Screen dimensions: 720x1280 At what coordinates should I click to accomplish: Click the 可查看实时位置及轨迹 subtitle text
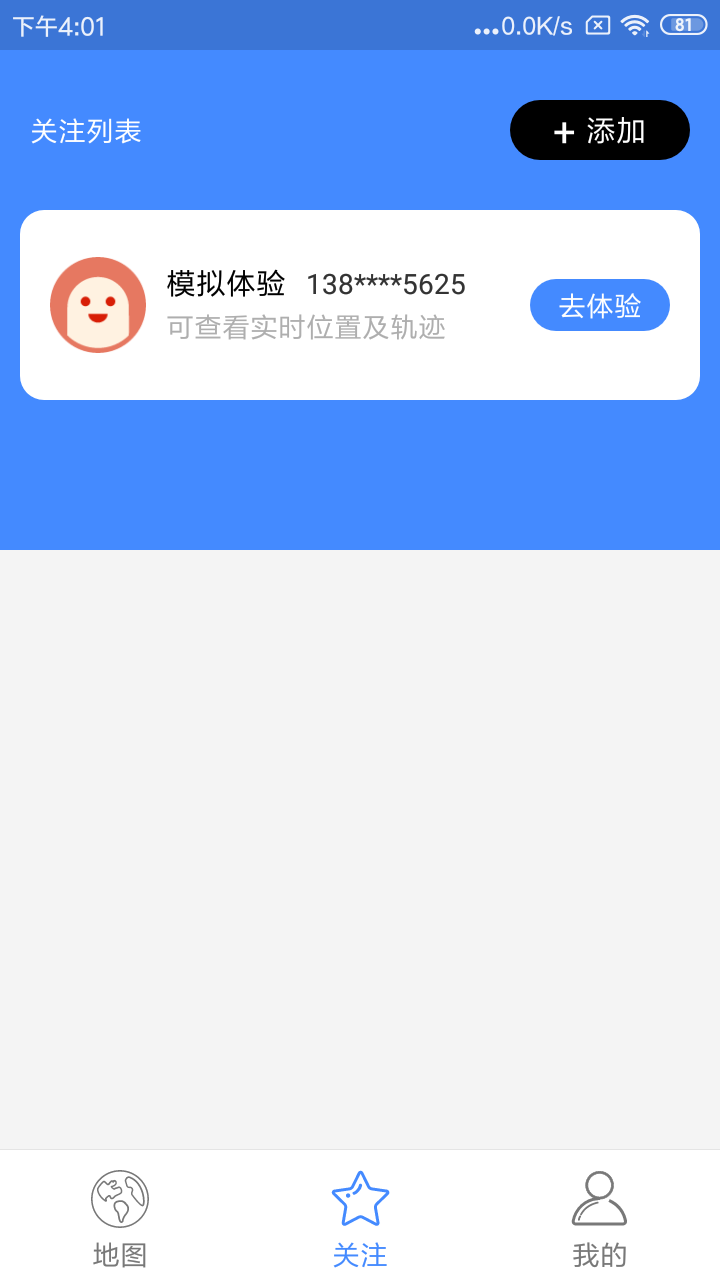click(305, 328)
